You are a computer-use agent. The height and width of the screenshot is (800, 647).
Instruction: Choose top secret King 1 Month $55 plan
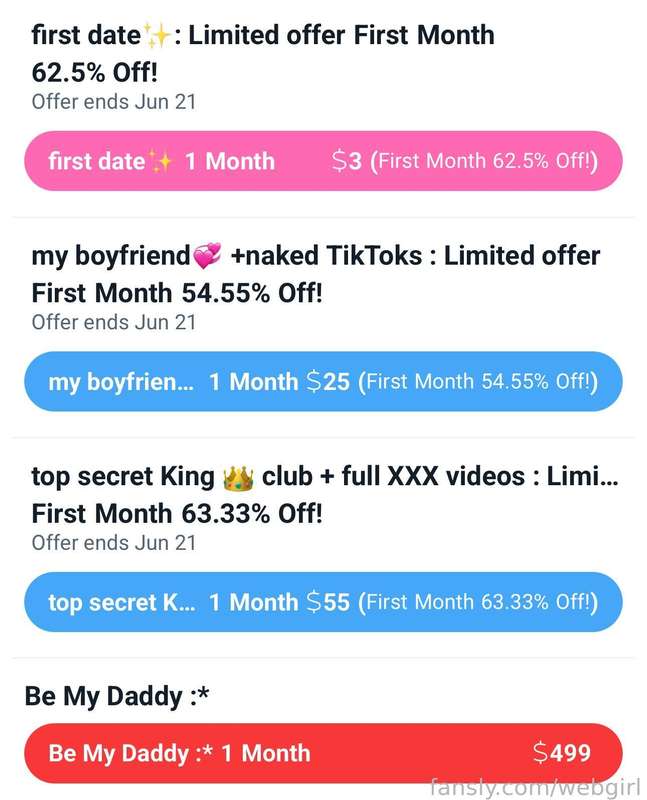tap(323, 602)
